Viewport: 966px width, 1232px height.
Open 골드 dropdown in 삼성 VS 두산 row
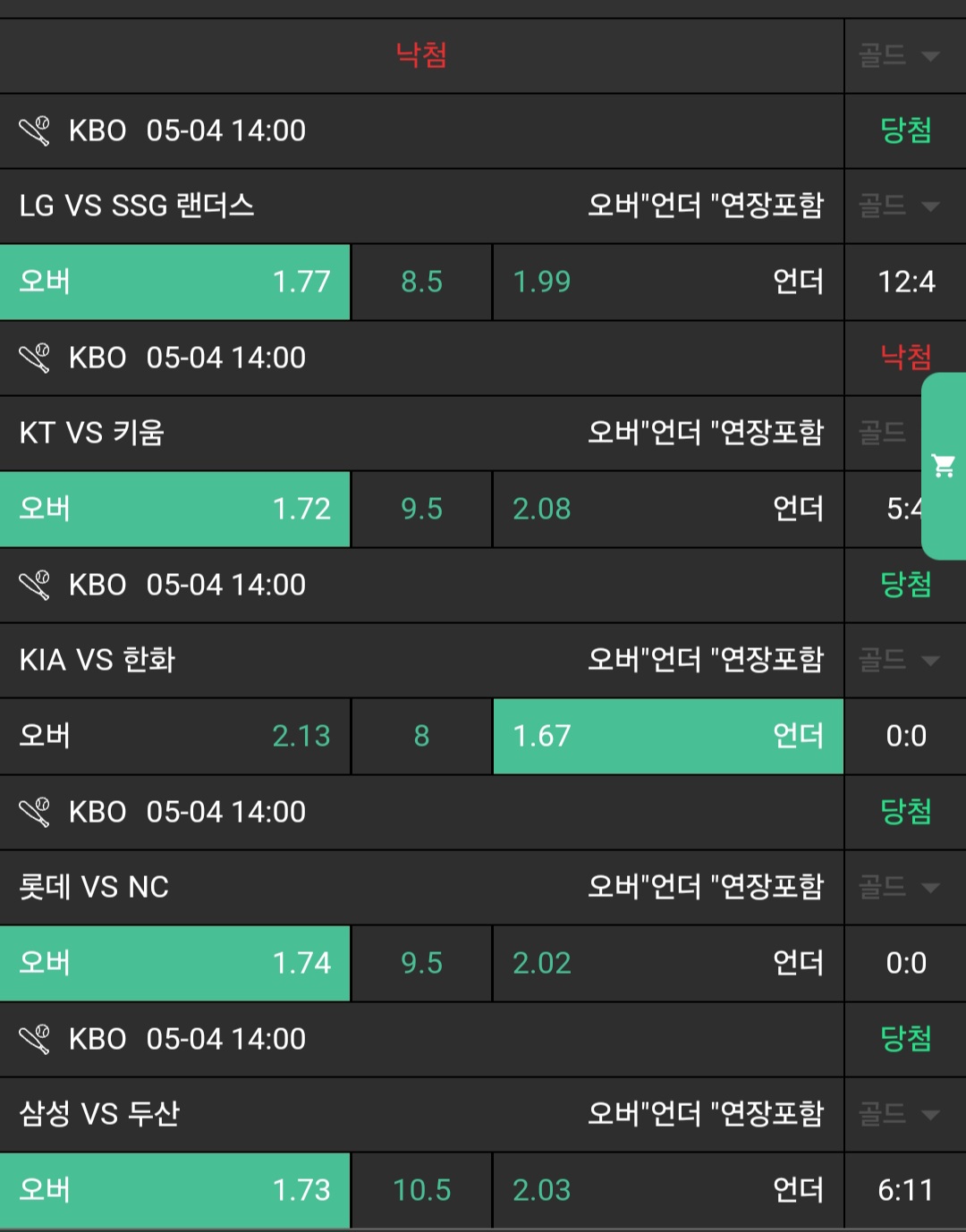tap(900, 1114)
